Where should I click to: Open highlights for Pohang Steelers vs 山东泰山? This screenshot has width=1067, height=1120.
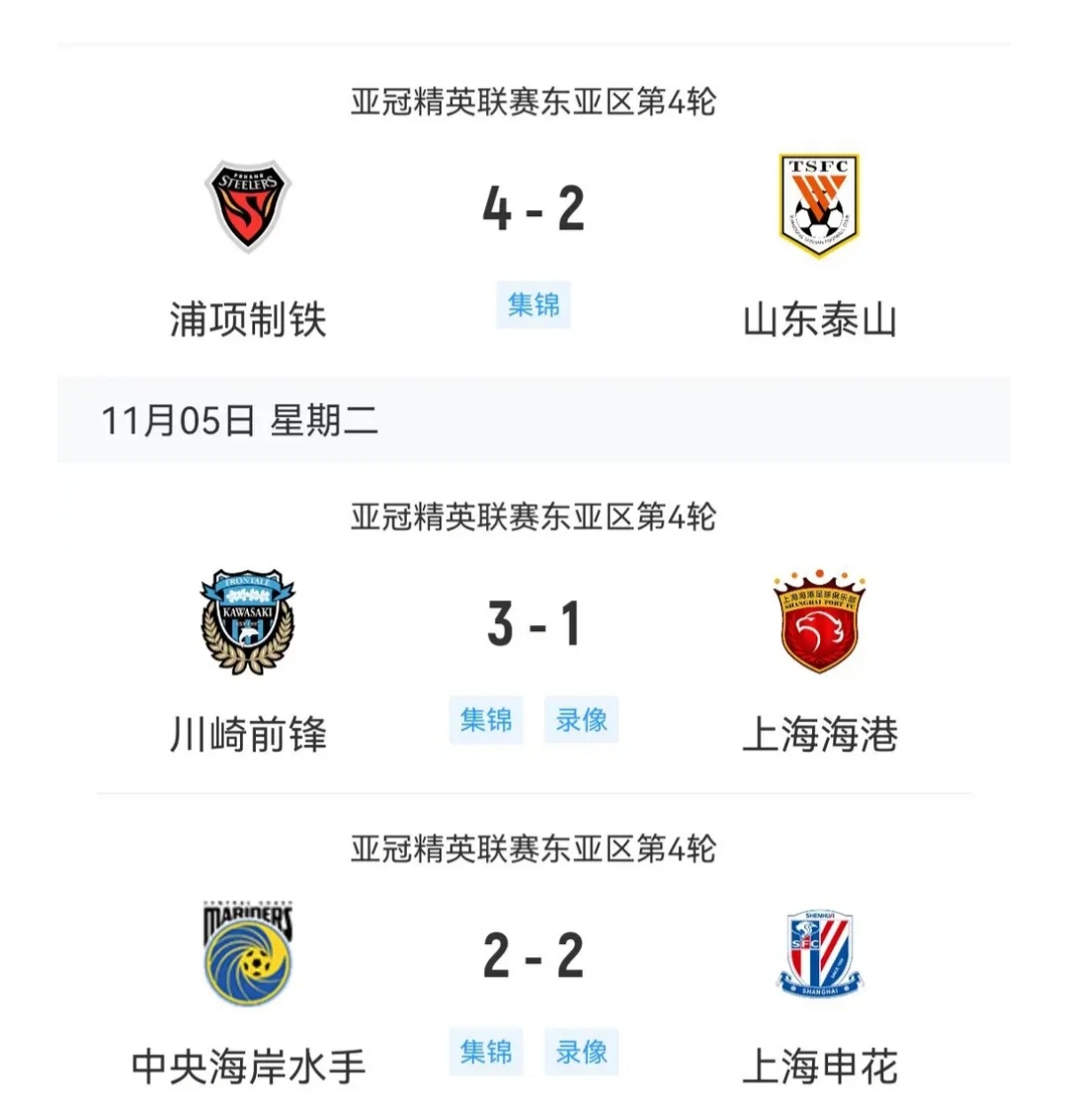pyautogui.click(x=533, y=305)
